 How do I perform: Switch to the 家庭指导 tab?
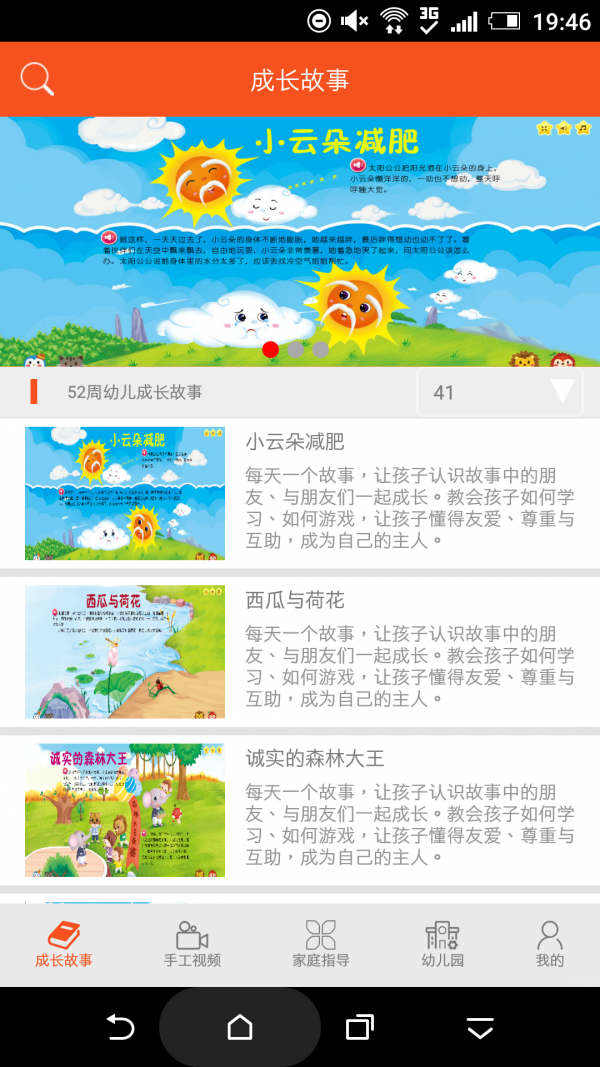coord(321,945)
